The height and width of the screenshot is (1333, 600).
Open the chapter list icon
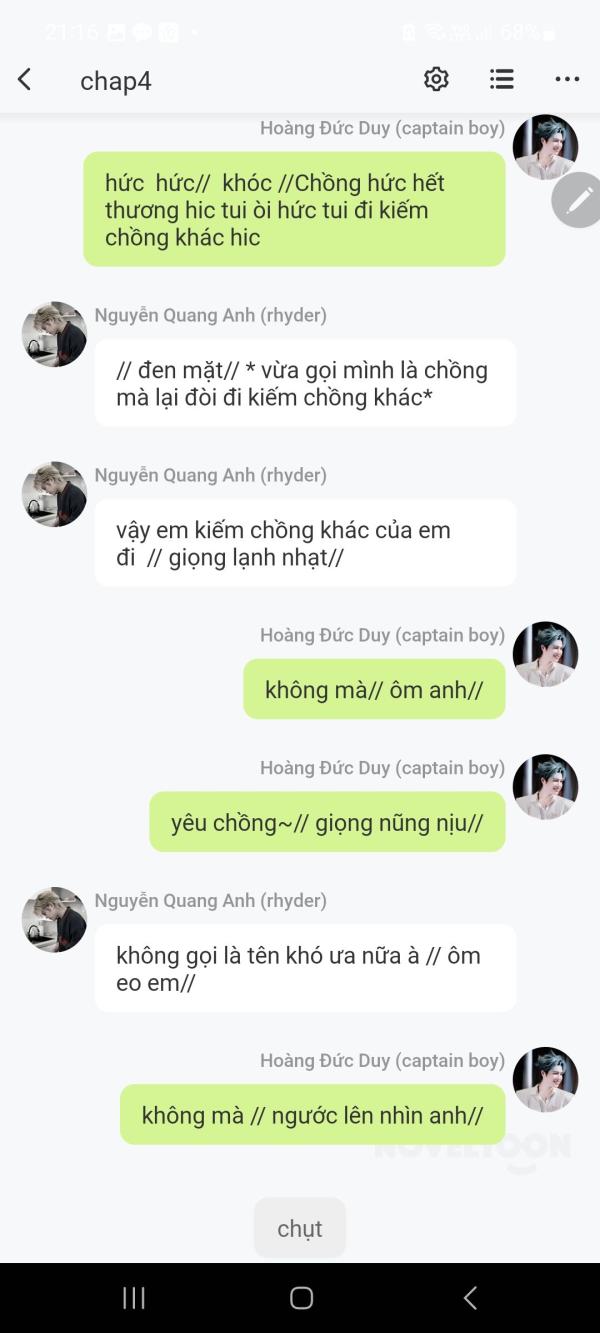(x=502, y=80)
